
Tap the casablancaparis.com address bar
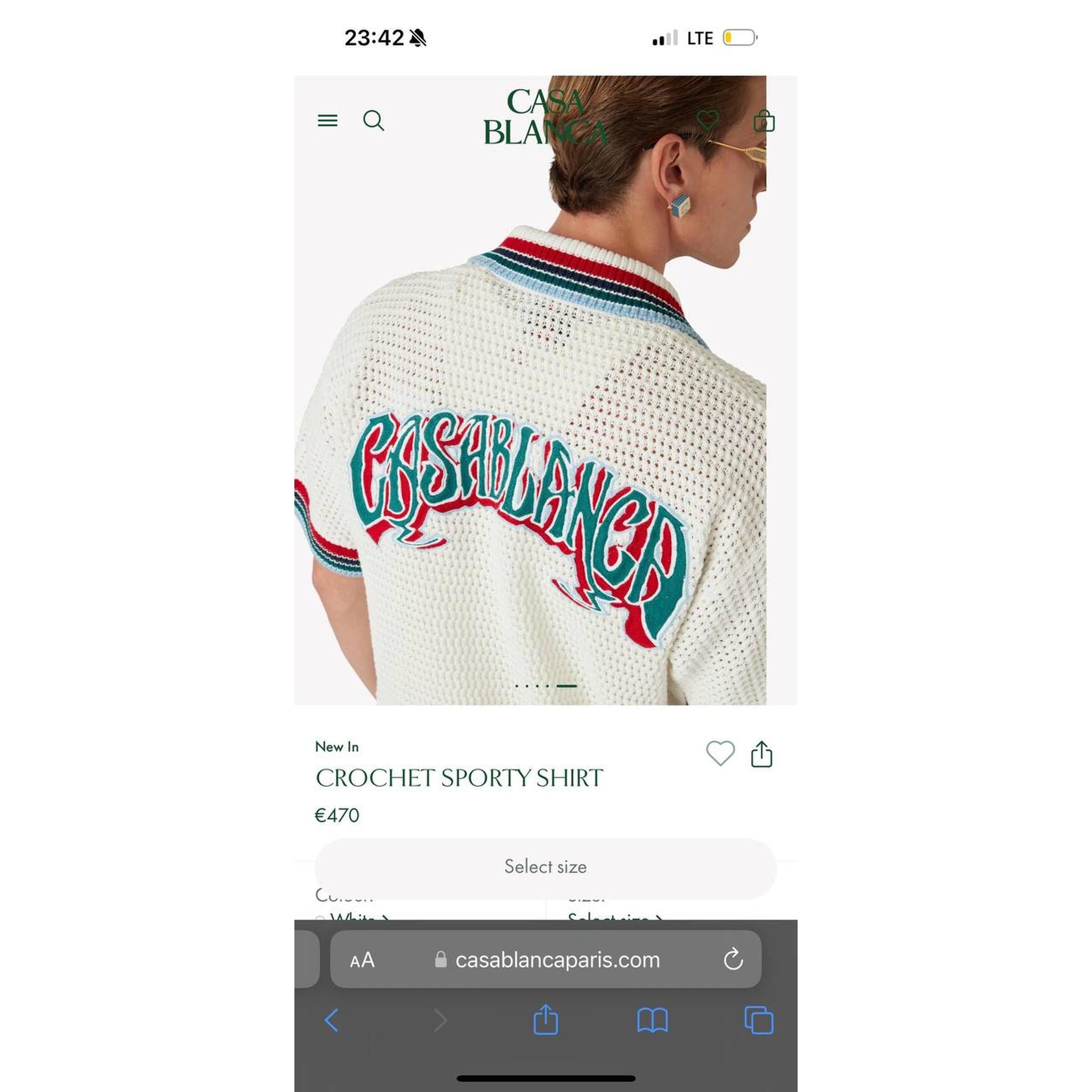point(557,961)
